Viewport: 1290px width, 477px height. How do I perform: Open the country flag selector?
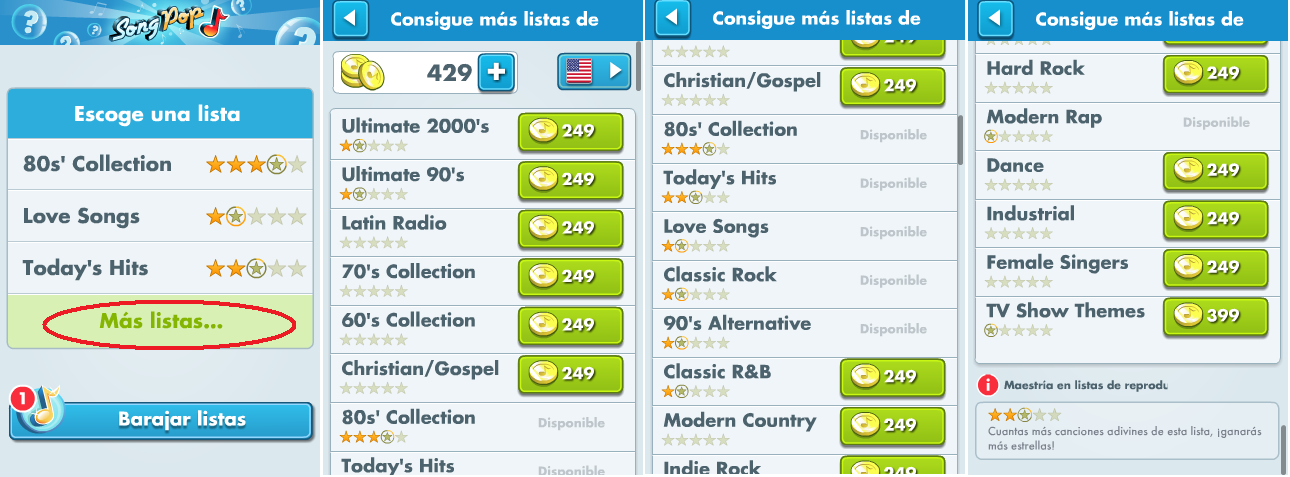pos(594,72)
